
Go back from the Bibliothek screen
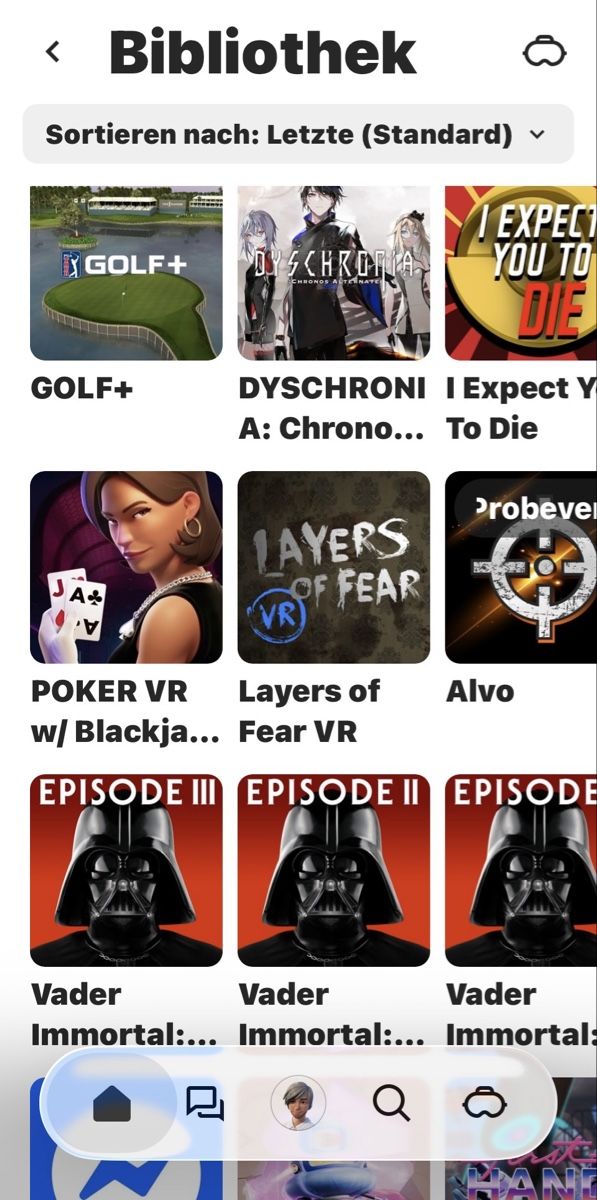pyautogui.click(x=53, y=52)
